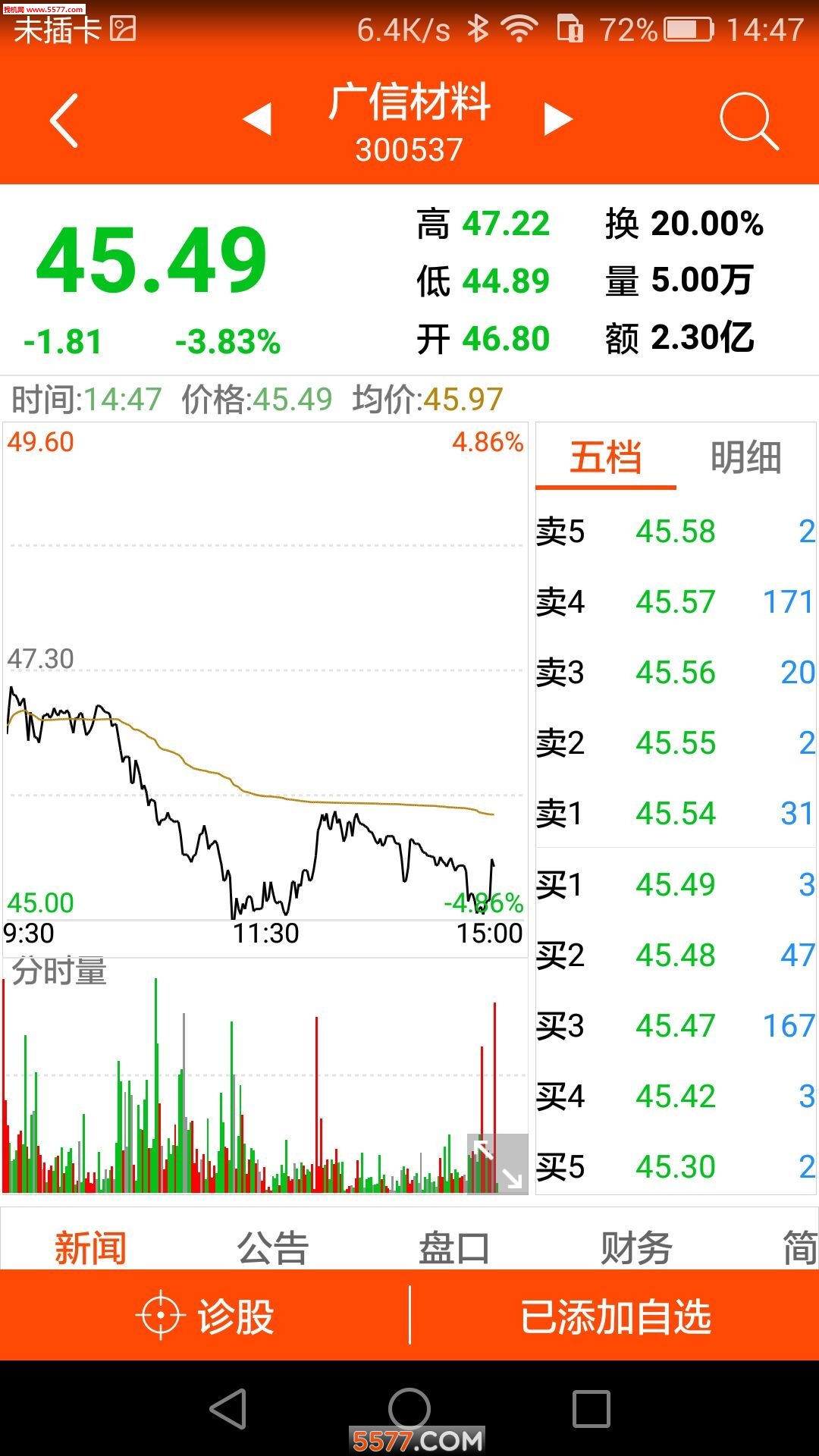Screen dimensions: 819x1456
Task: Switch to the 公告 tab
Action: pos(273,1247)
